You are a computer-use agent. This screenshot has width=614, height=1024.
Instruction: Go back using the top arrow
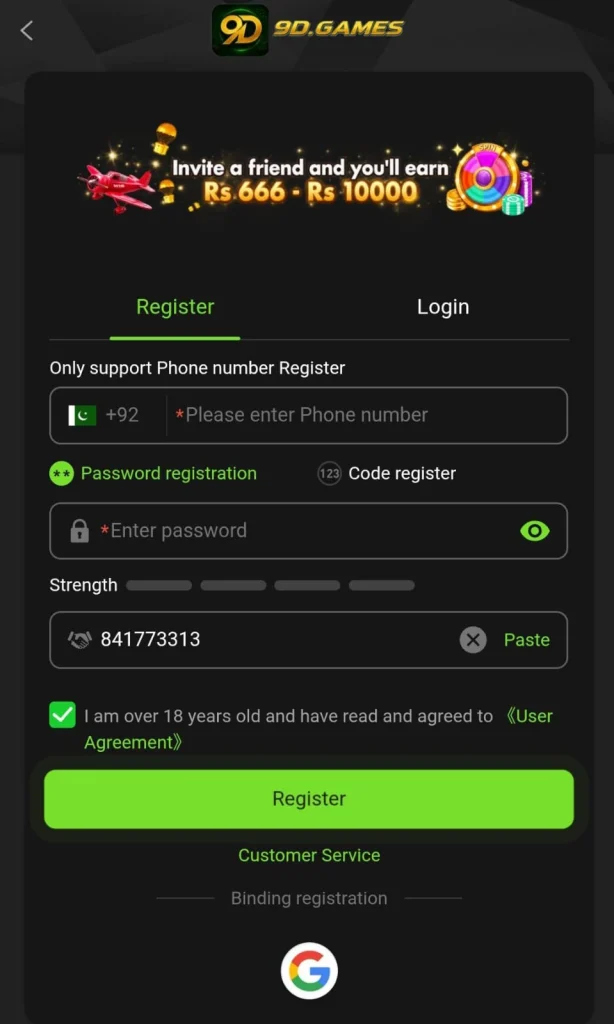point(27,30)
